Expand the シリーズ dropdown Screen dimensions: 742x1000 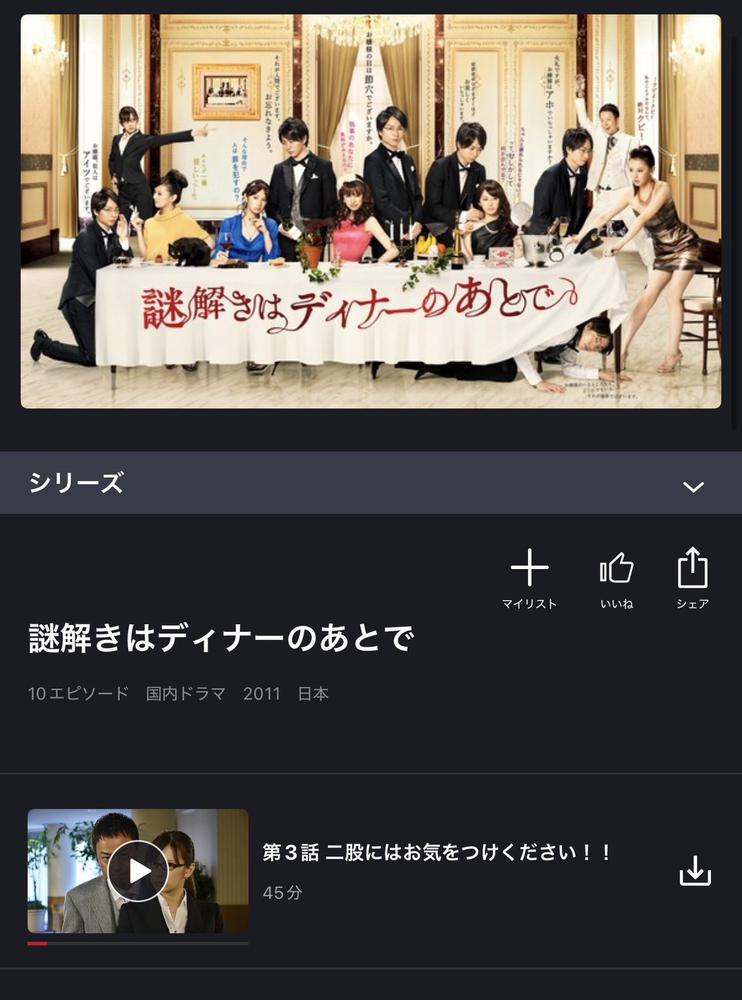click(x=693, y=486)
